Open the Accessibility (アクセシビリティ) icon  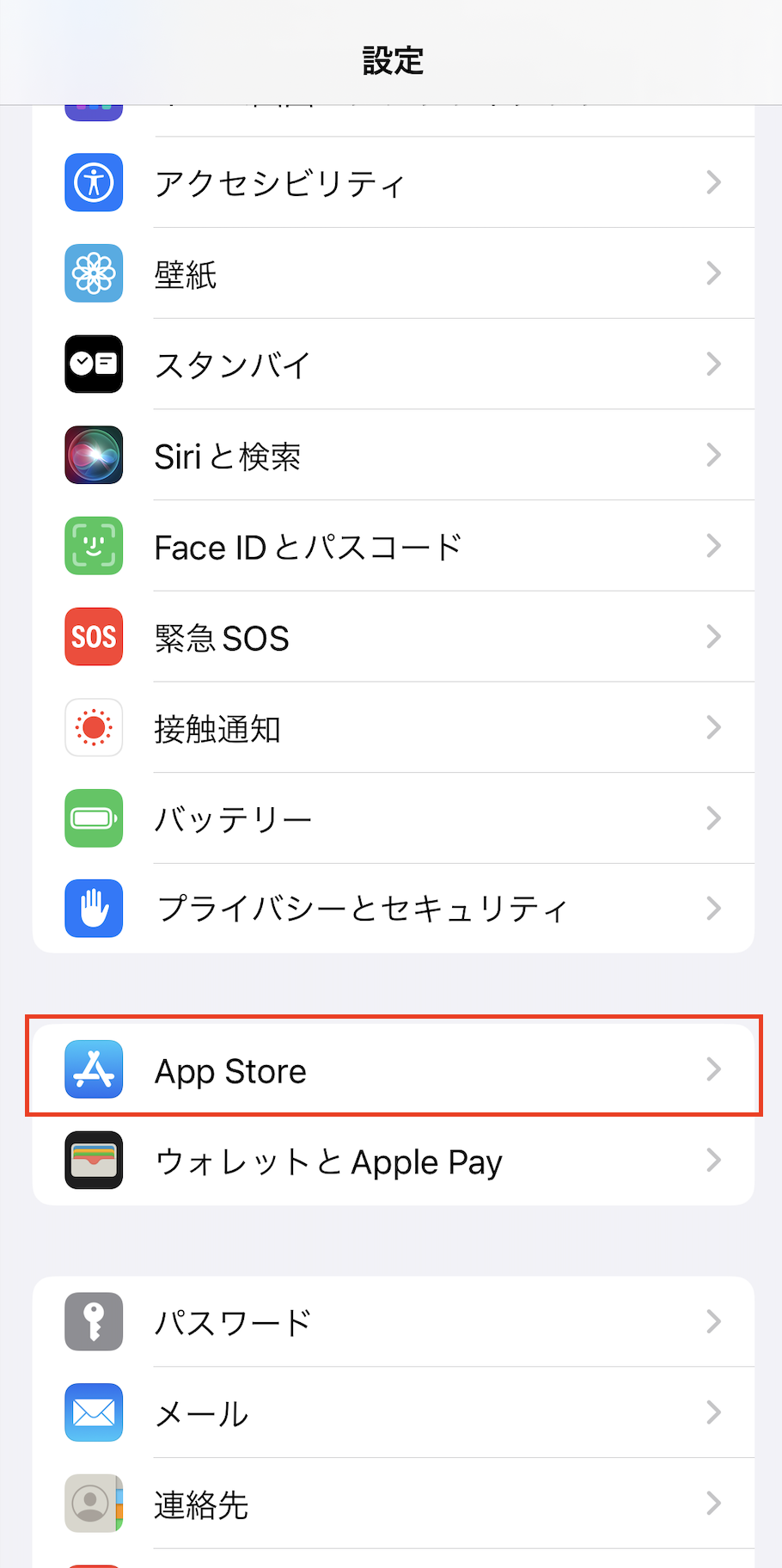[94, 182]
